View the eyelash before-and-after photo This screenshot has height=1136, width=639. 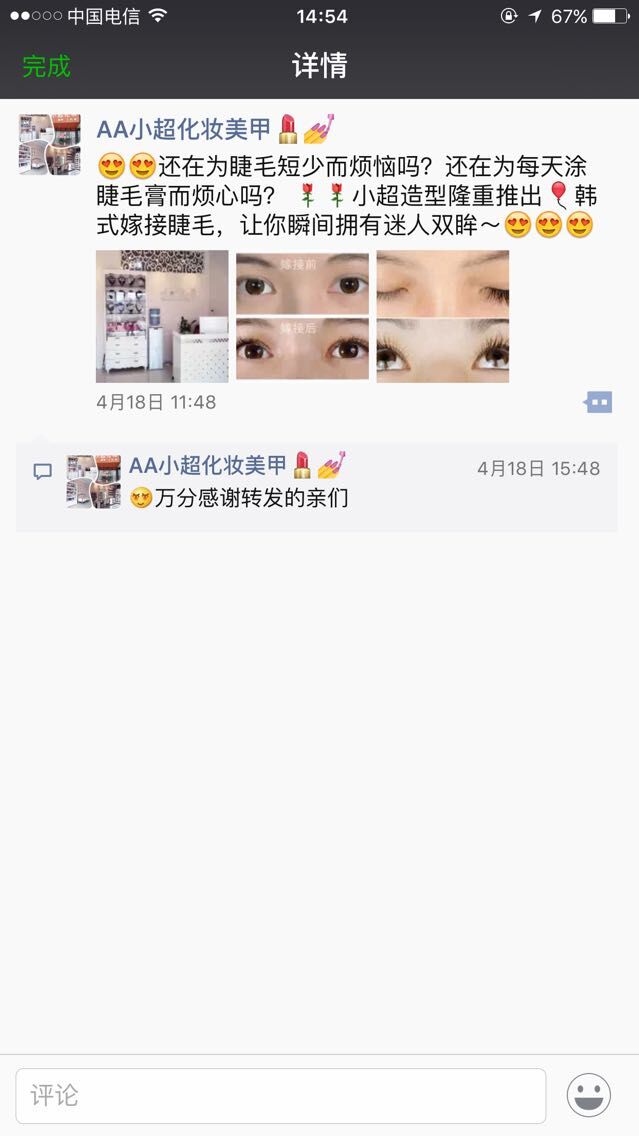[x=302, y=316]
